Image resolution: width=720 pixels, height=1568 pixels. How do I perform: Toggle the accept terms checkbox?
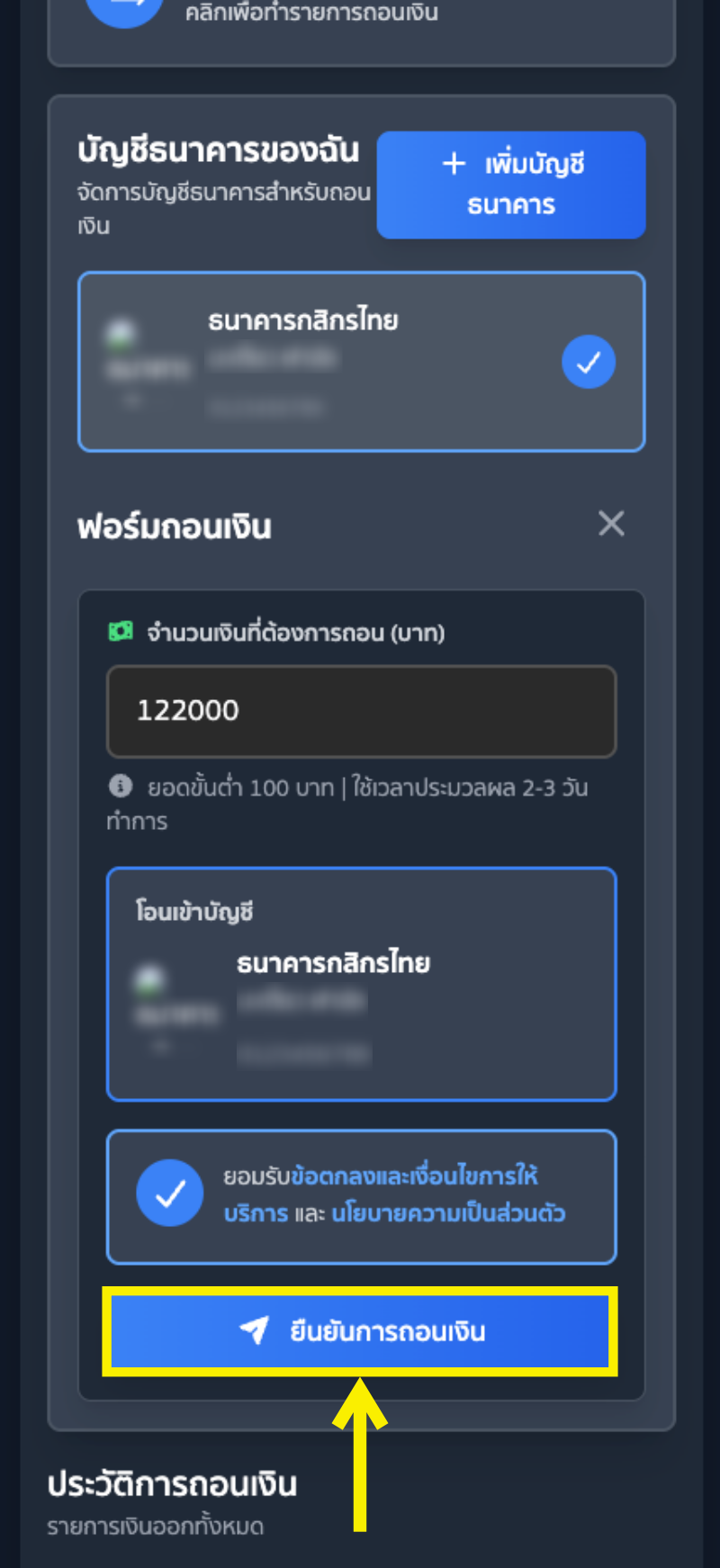[x=170, y=1194]
